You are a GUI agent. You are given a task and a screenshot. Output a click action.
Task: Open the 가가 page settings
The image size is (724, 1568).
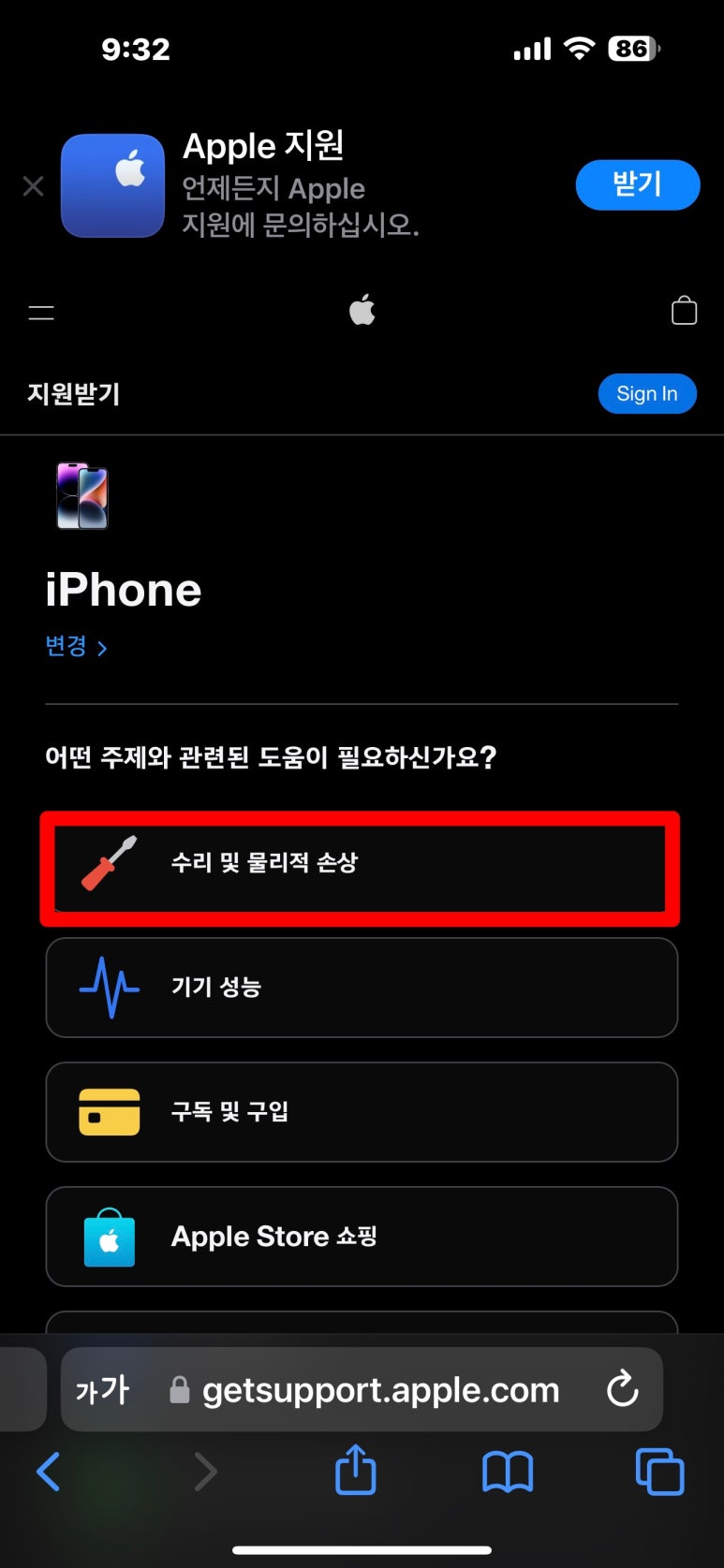click(x=102, y=1390)
